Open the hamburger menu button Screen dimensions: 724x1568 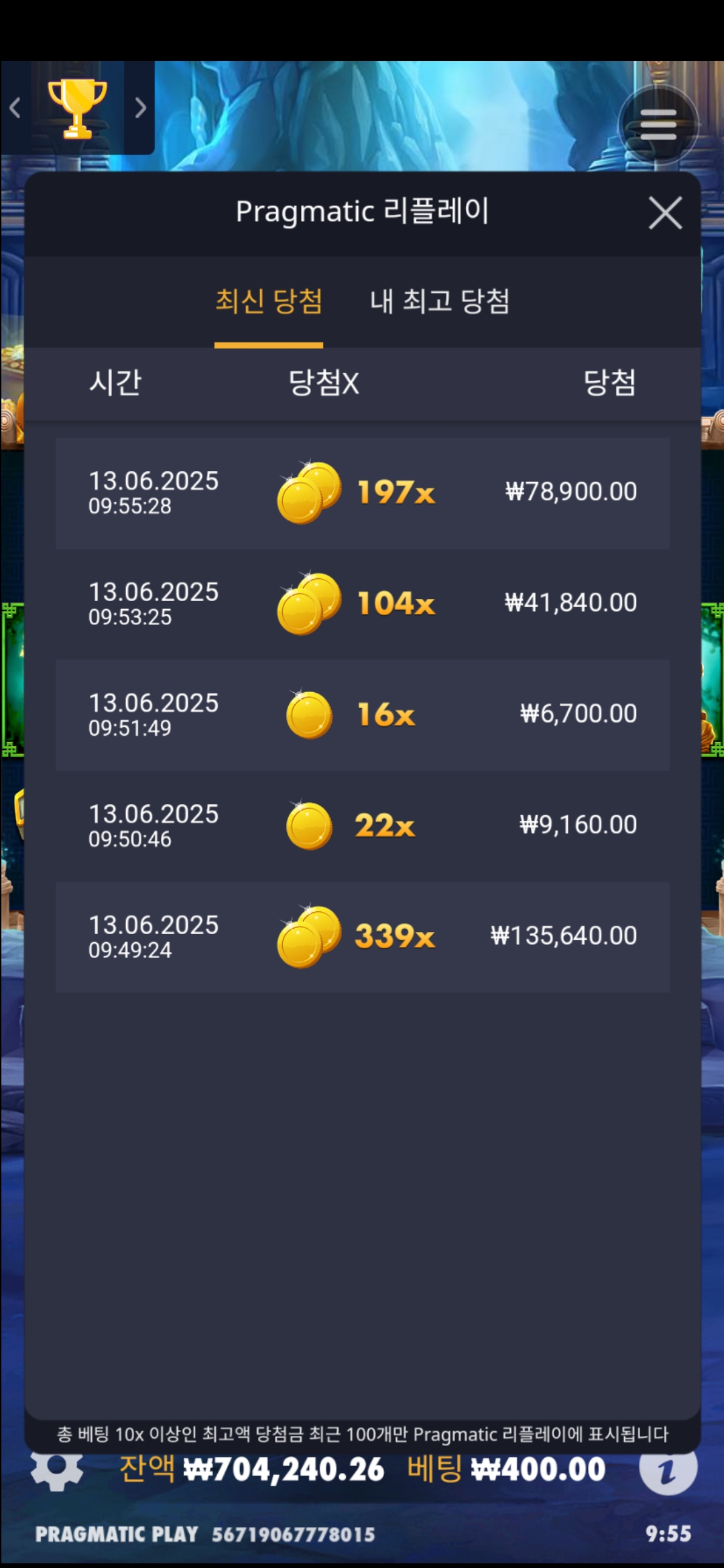pos(658,125)
